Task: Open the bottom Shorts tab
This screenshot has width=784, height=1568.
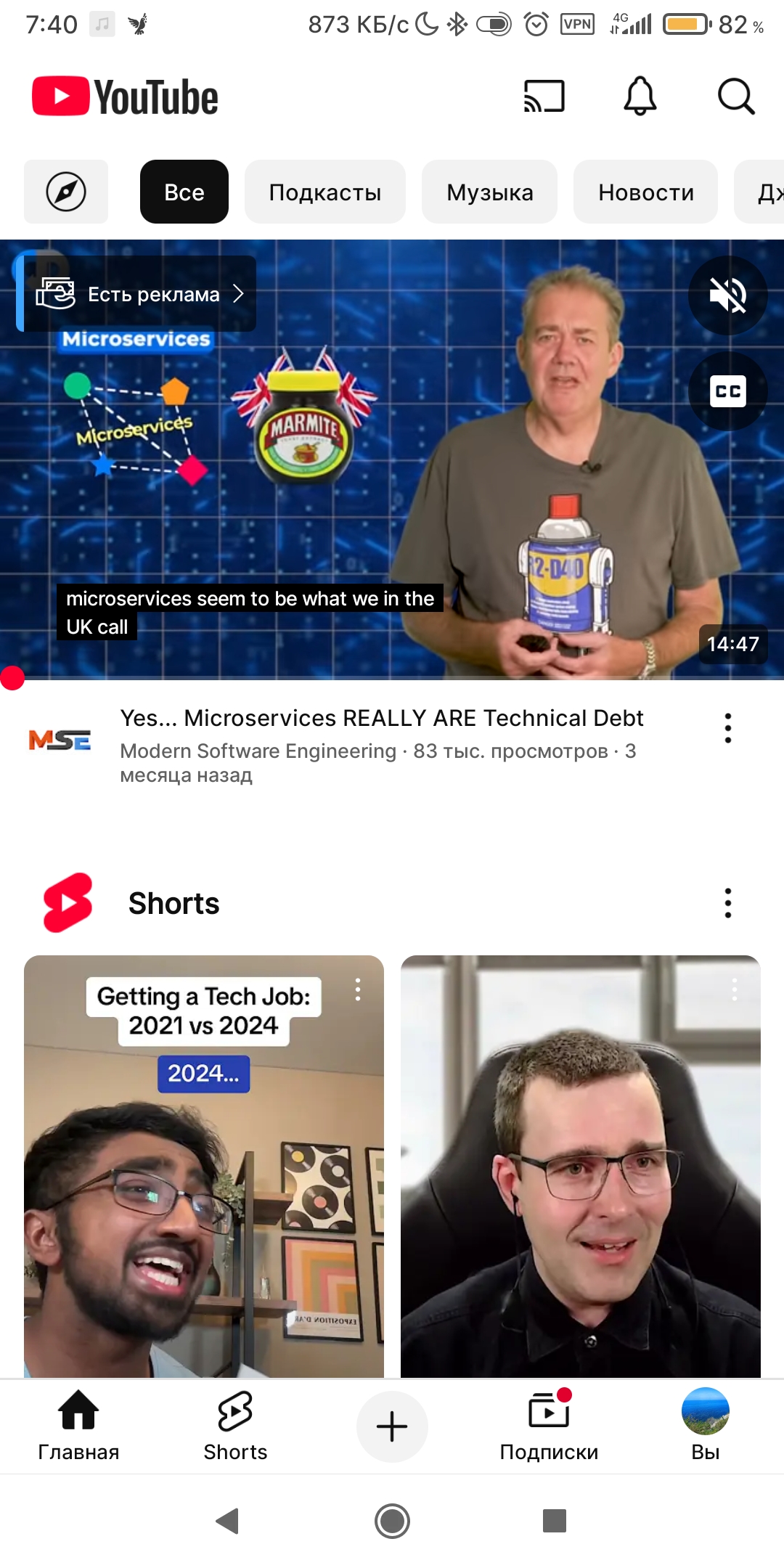Action: click(x=235, y=1426)
